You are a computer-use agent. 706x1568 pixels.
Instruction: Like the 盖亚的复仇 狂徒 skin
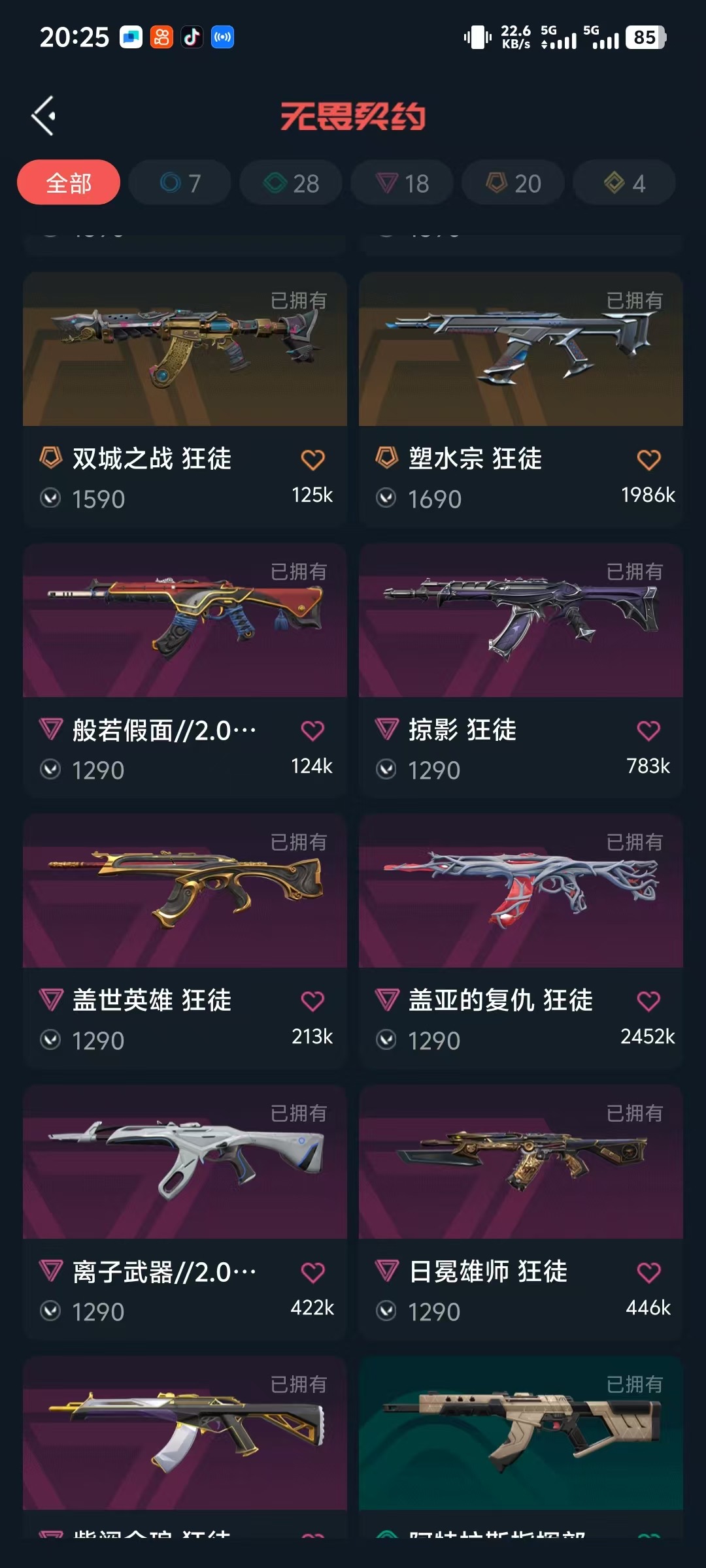coord(648,1001)
